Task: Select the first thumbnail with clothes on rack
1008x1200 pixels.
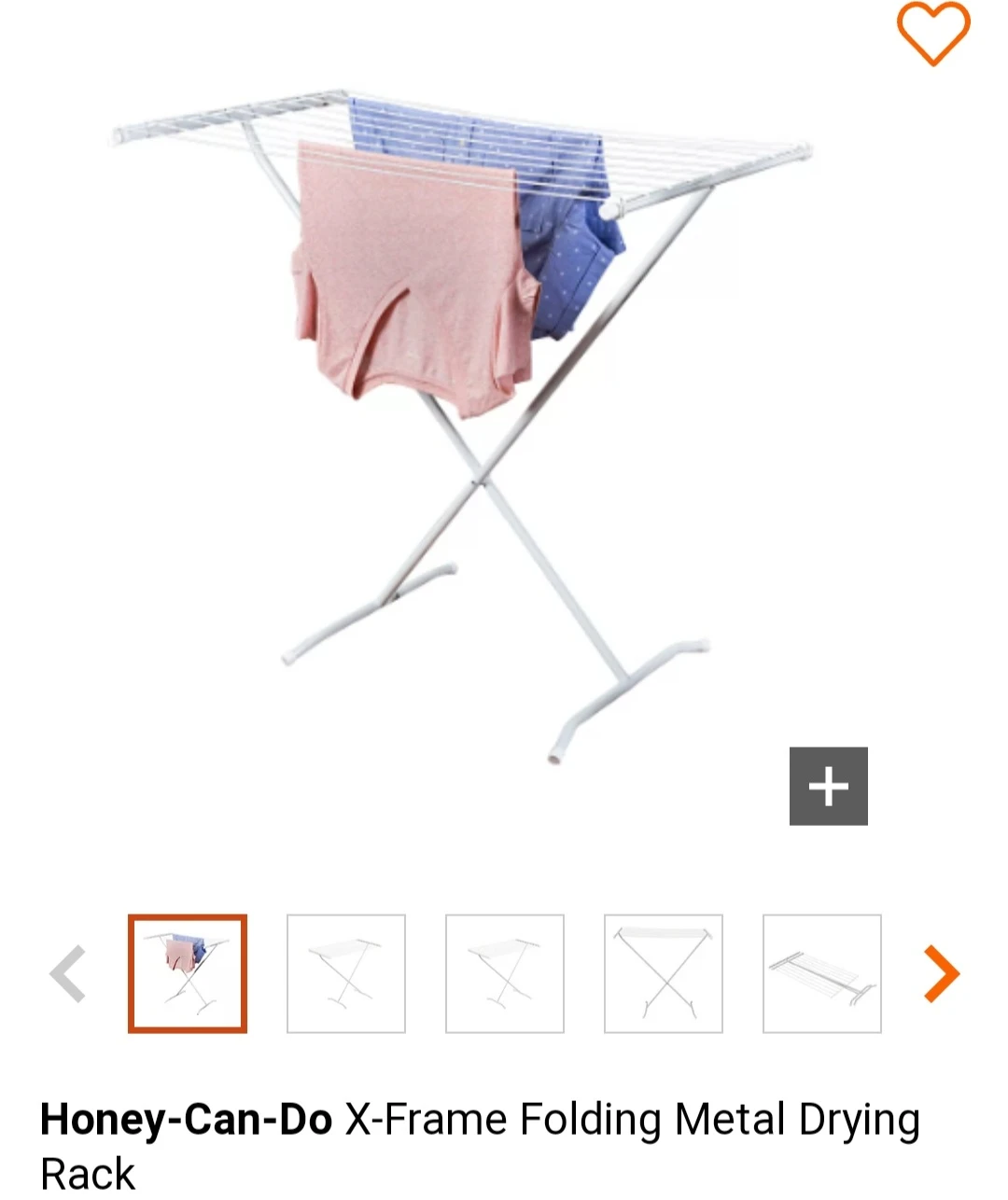Action: tap(188, 973)
